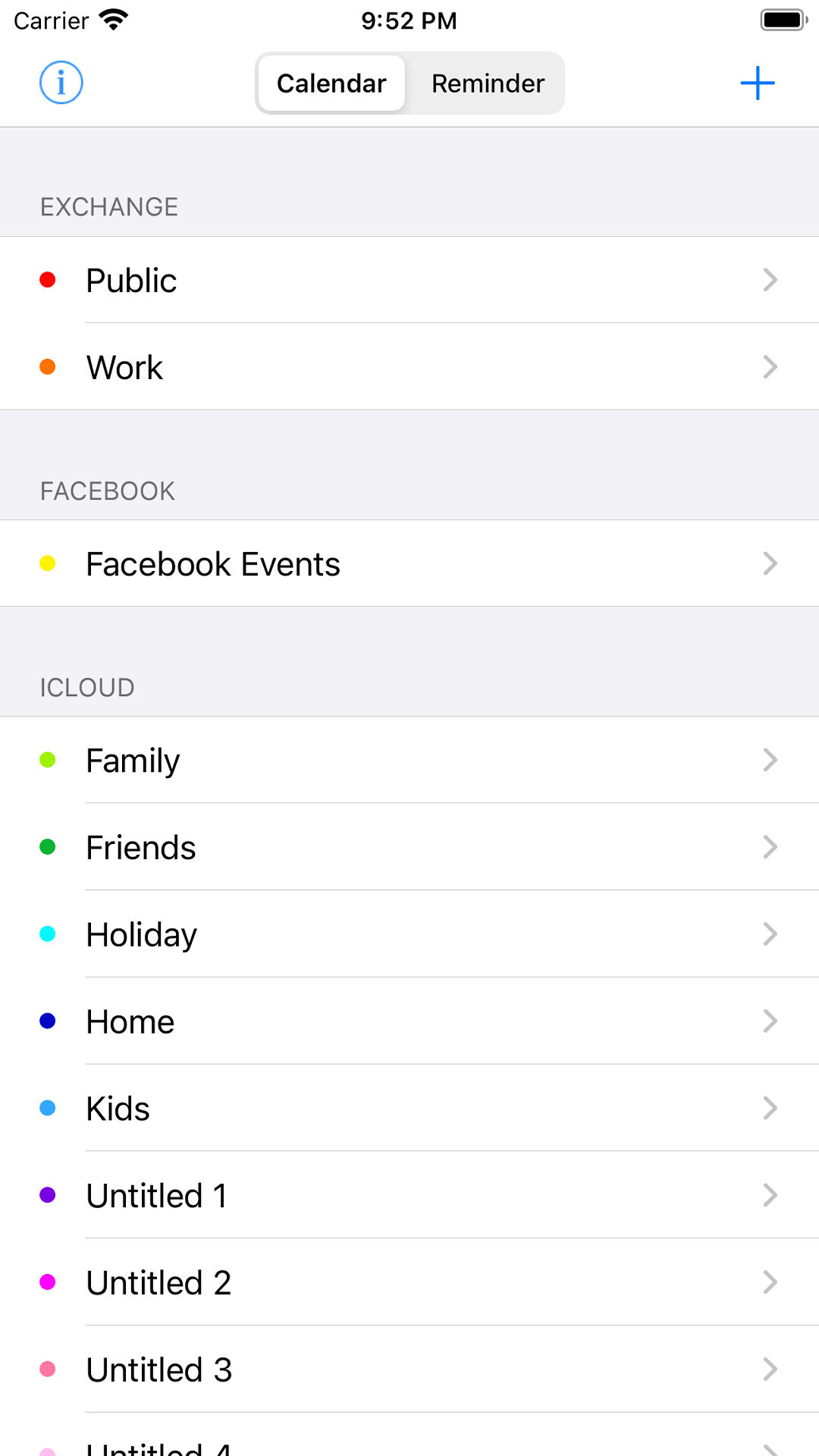The image size is (819, 1456).
Task: Select the Calendar segment
Action: [331, 83]
